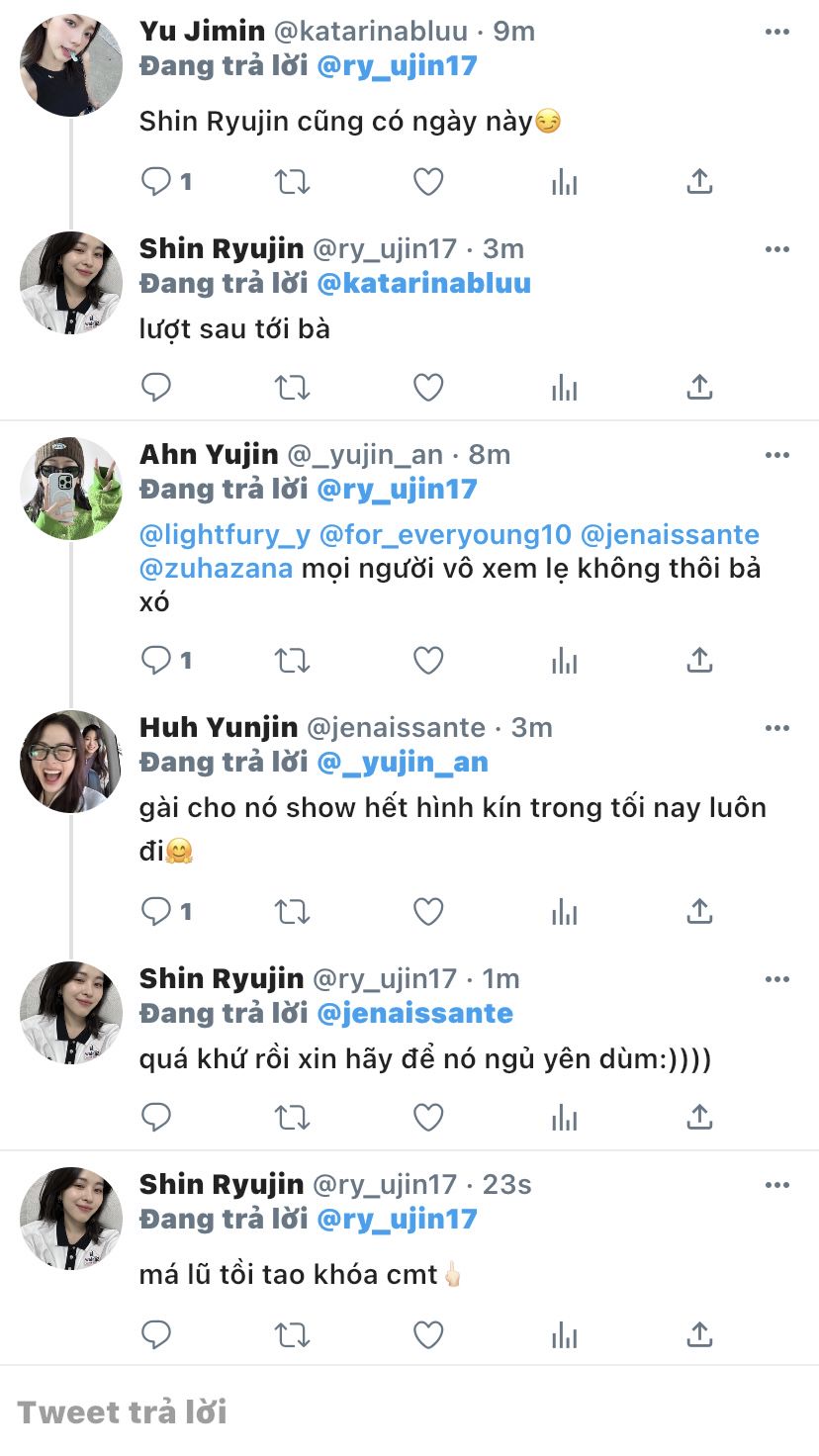Like the "má lũ tồi tao khóa cmt" tweet

tap(427, 1335)
